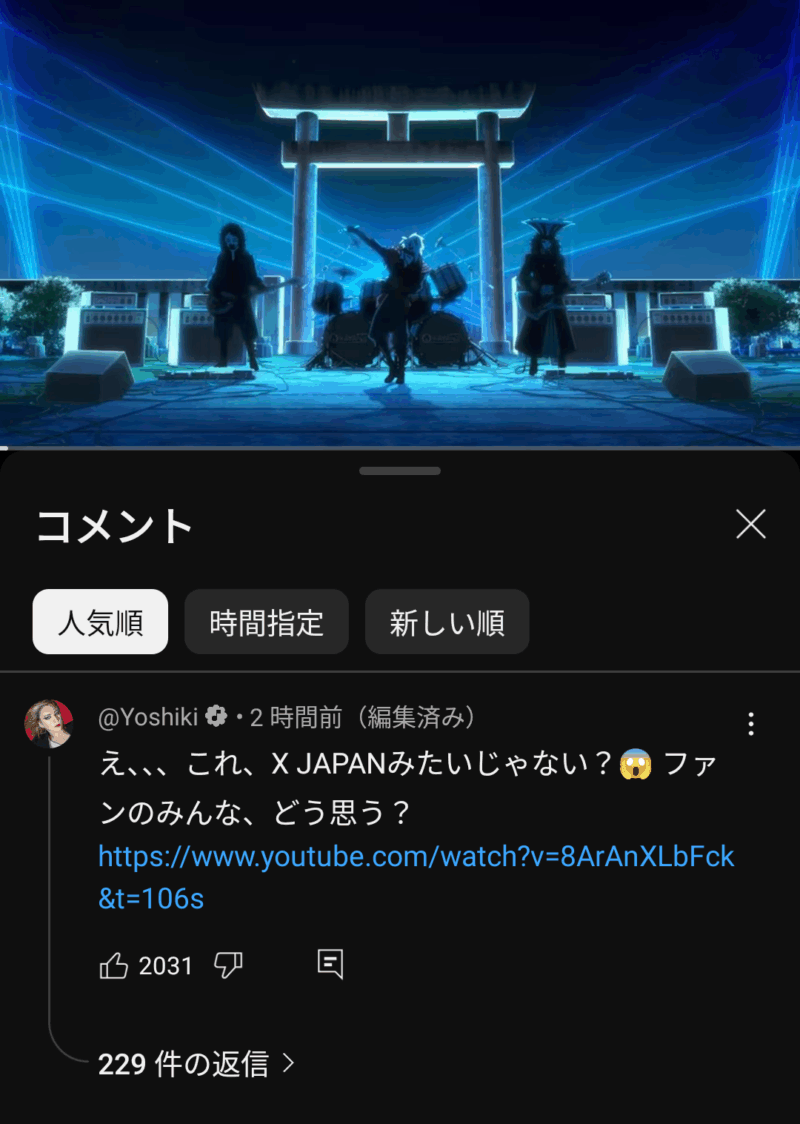Sort comments by 新しい順
Image resolution: width=800 pixels, height=1124 pixels.
pyautogui.click(x=446, y=622)
